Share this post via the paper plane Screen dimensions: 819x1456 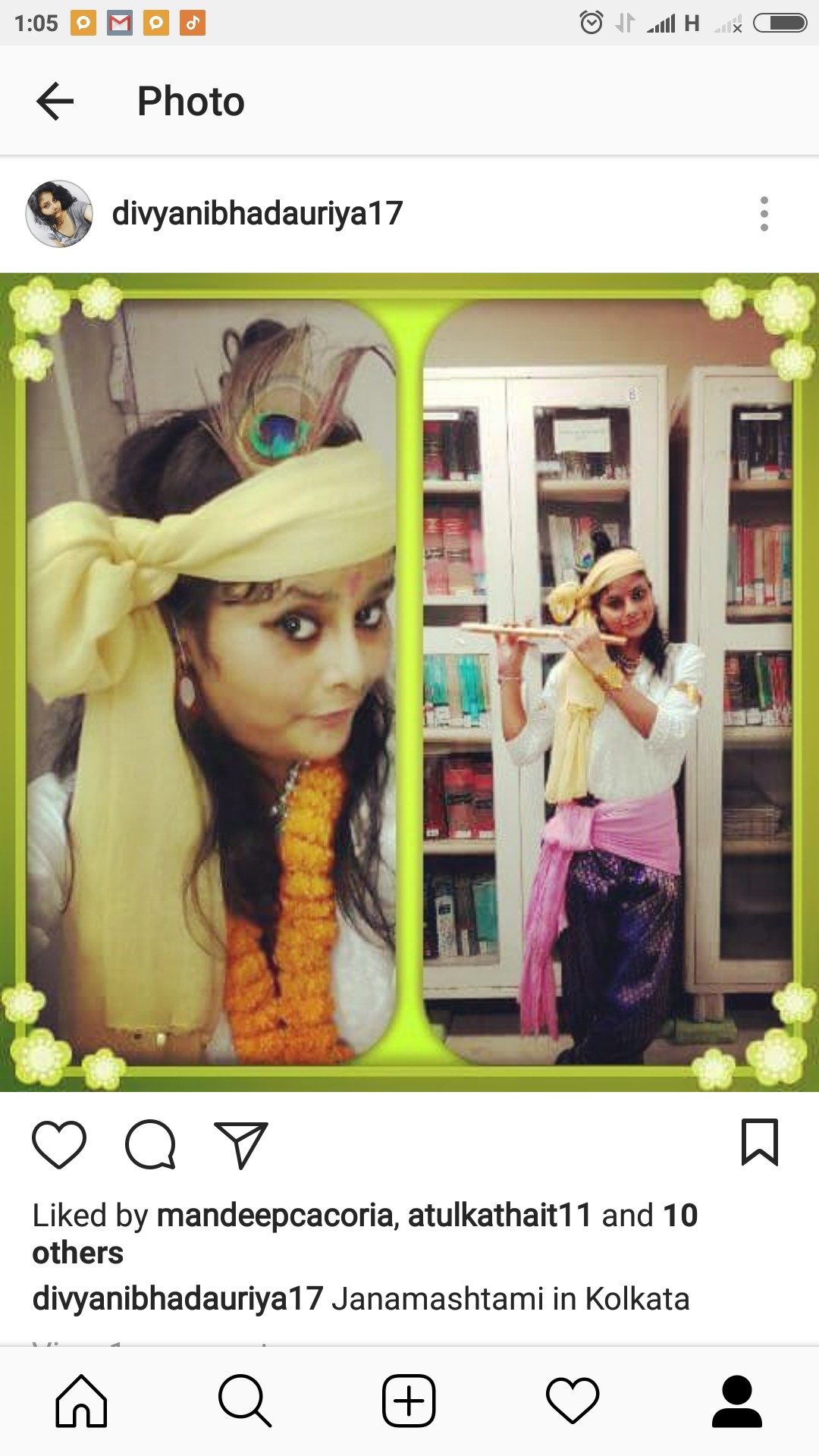[241, 1144]
